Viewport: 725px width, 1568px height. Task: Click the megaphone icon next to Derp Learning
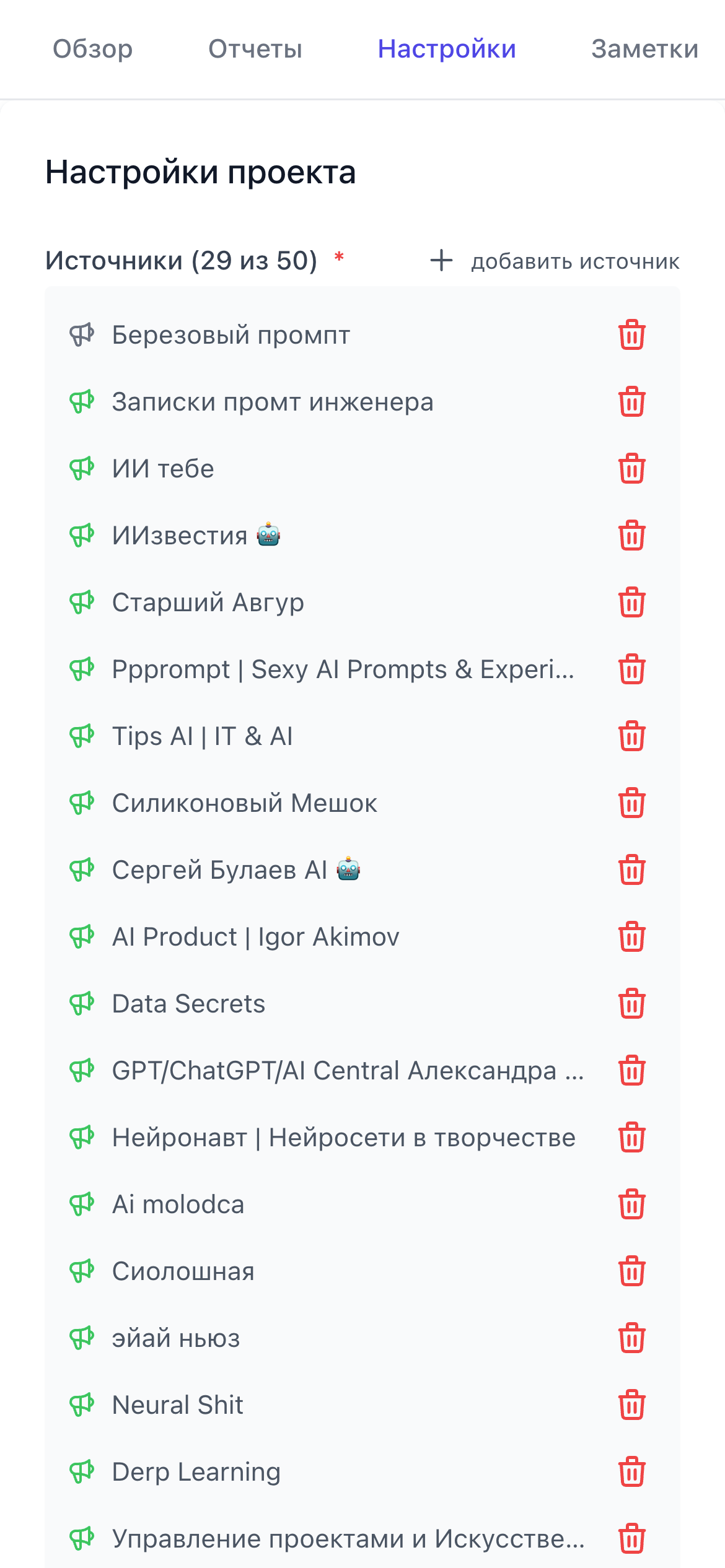coord(82,1471)
